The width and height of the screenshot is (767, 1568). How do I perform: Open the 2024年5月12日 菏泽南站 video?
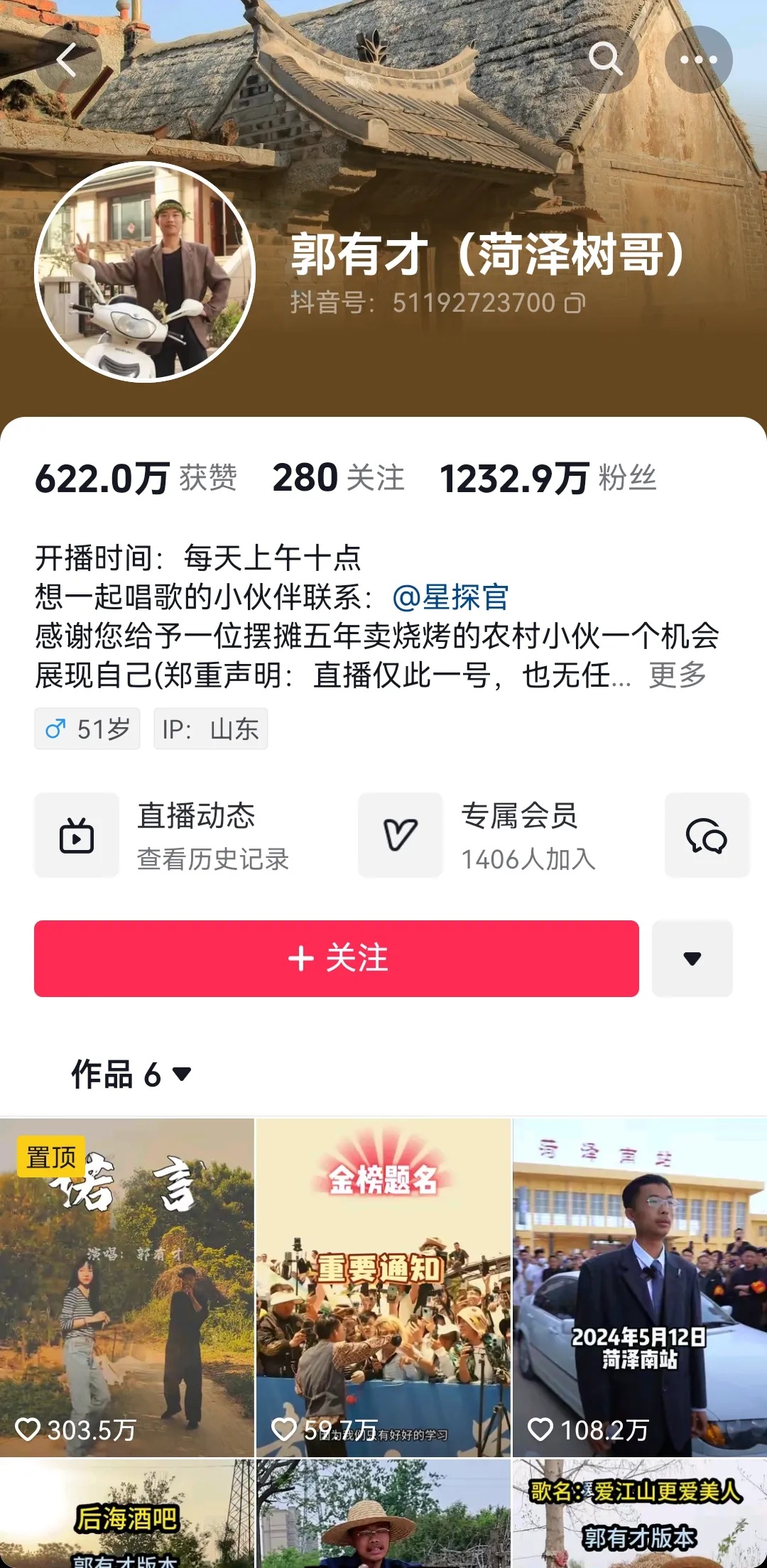pyautogui.click(x=639, y=1287)
